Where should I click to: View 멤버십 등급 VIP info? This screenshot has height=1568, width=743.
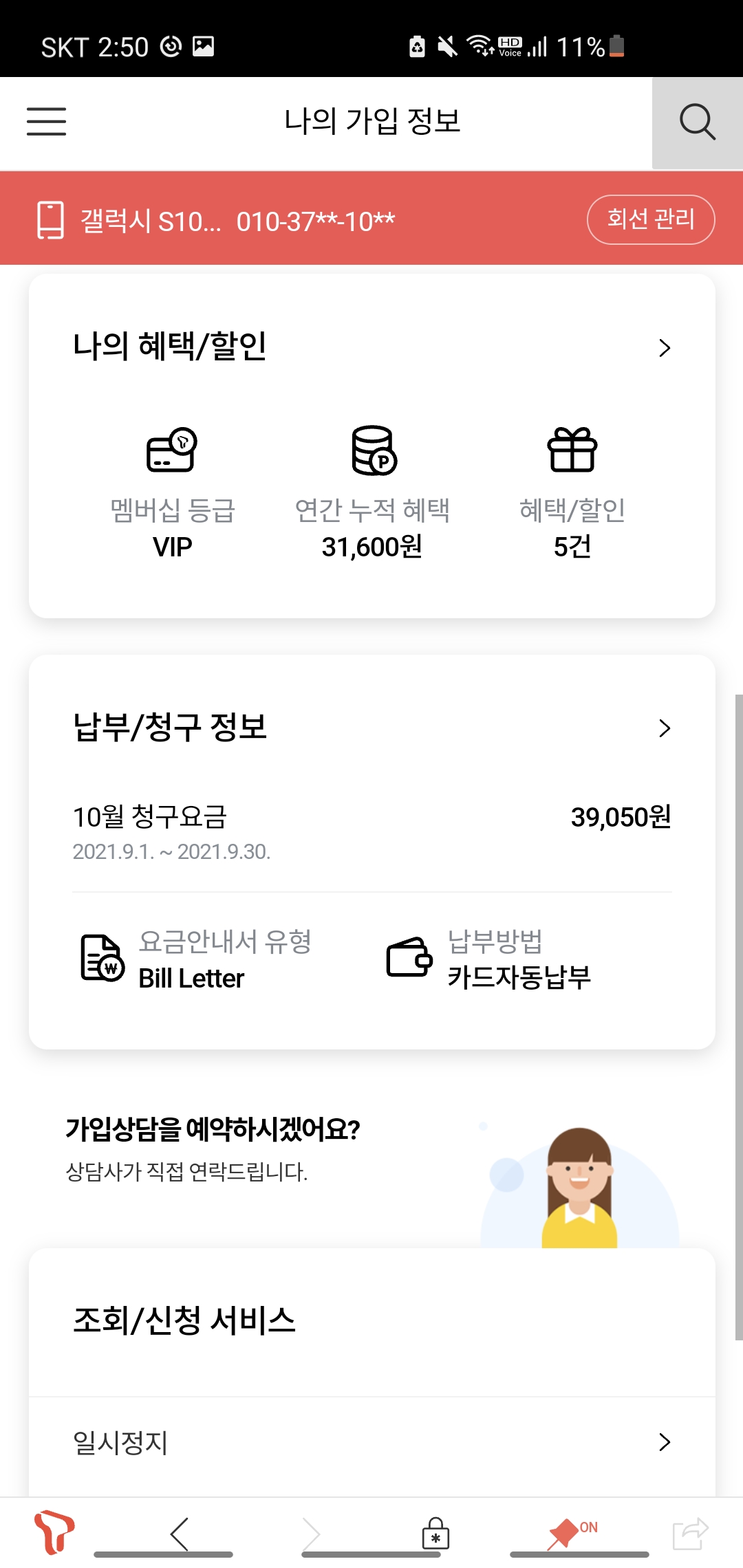pyautogui.click(x=172, y=492)
